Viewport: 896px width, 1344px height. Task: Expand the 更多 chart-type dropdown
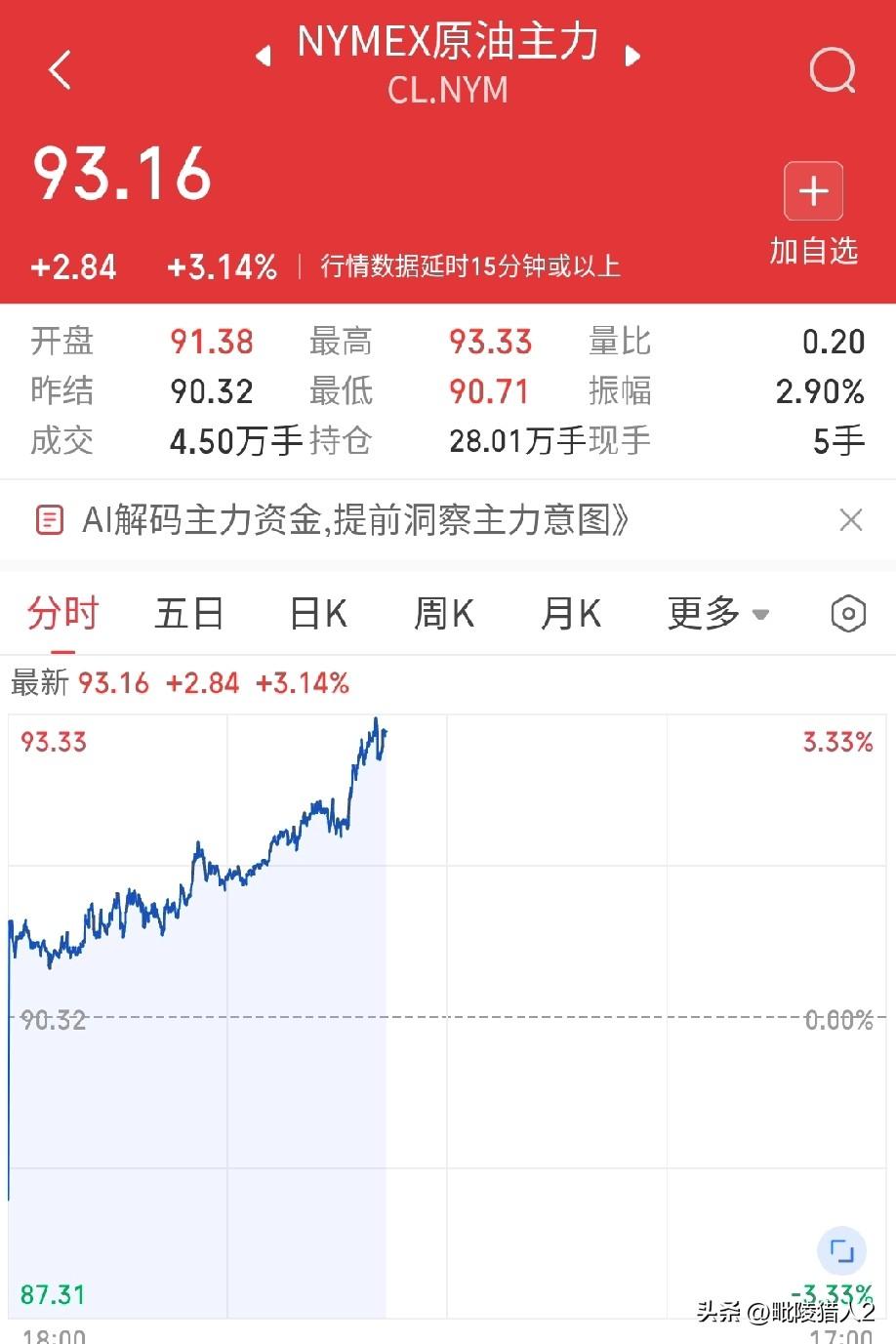tap(718, 613)
